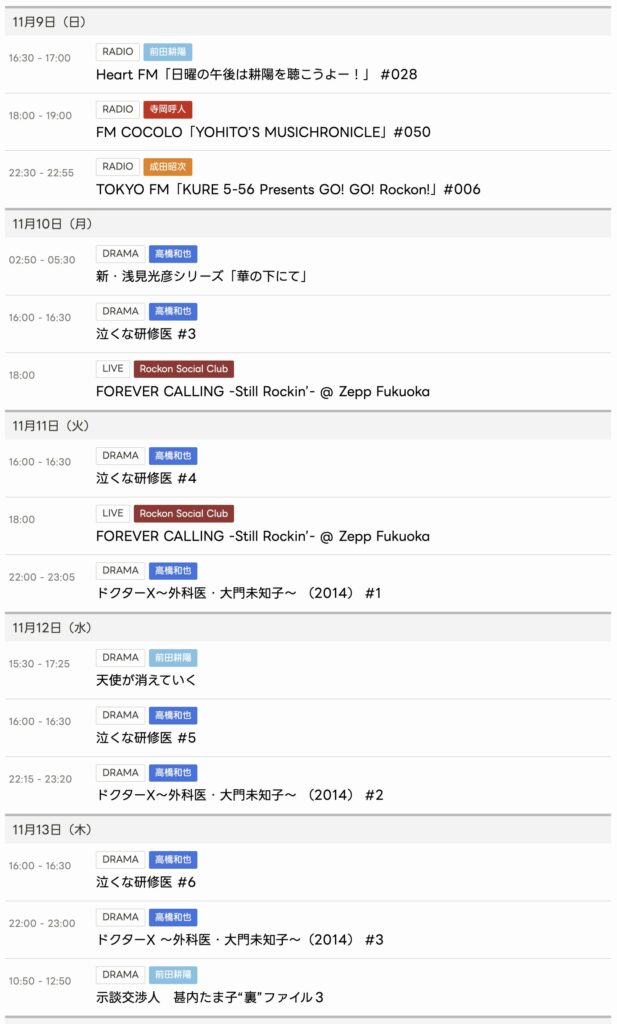Tap 泣くな研修医 #5

click(x=146, y=738)
